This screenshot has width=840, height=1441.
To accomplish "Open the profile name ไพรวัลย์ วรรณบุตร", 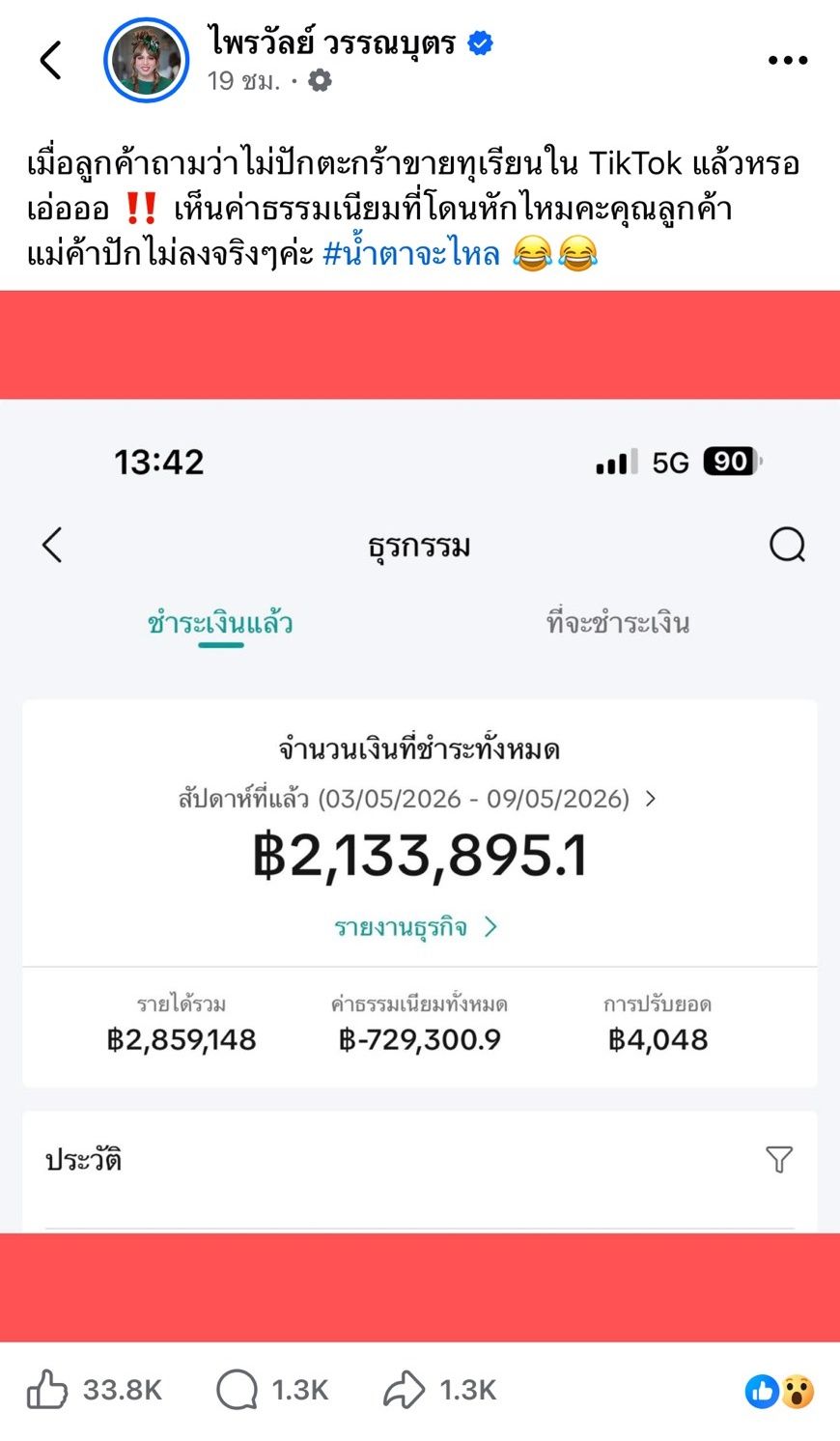I will (331, 42).
